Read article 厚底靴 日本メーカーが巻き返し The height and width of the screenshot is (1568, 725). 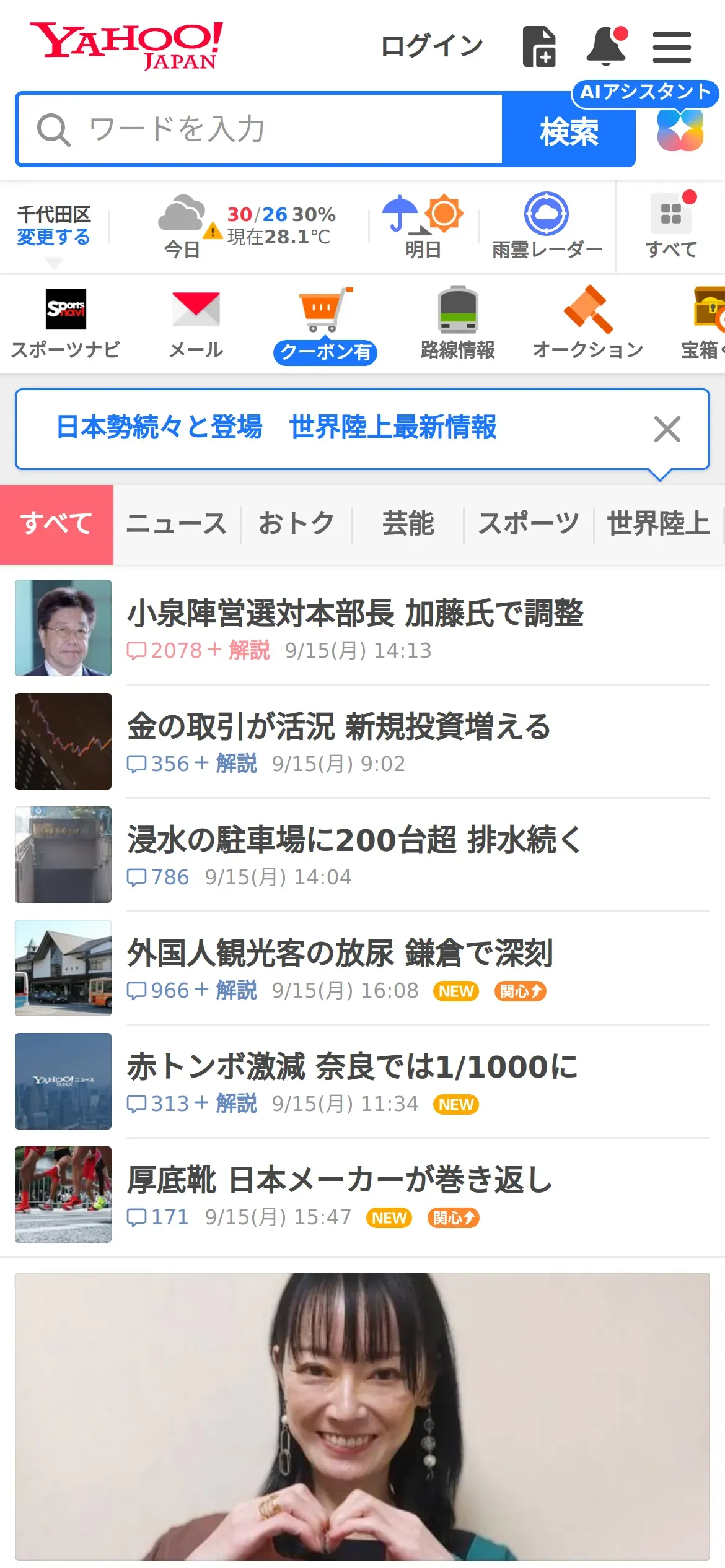click(x=340, y=1180)
